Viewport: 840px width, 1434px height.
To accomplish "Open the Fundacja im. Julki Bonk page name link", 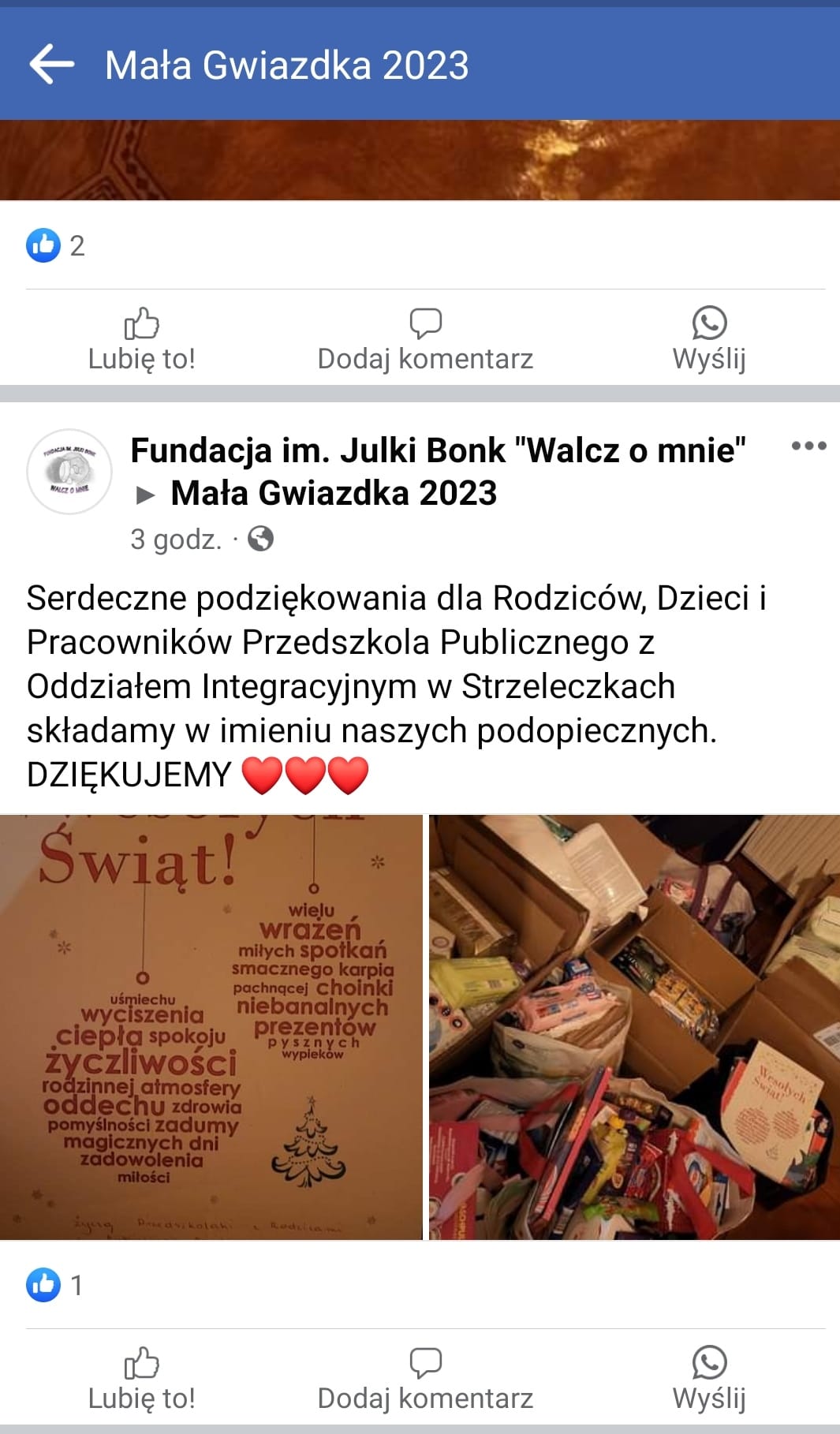I will coord(438,450).
